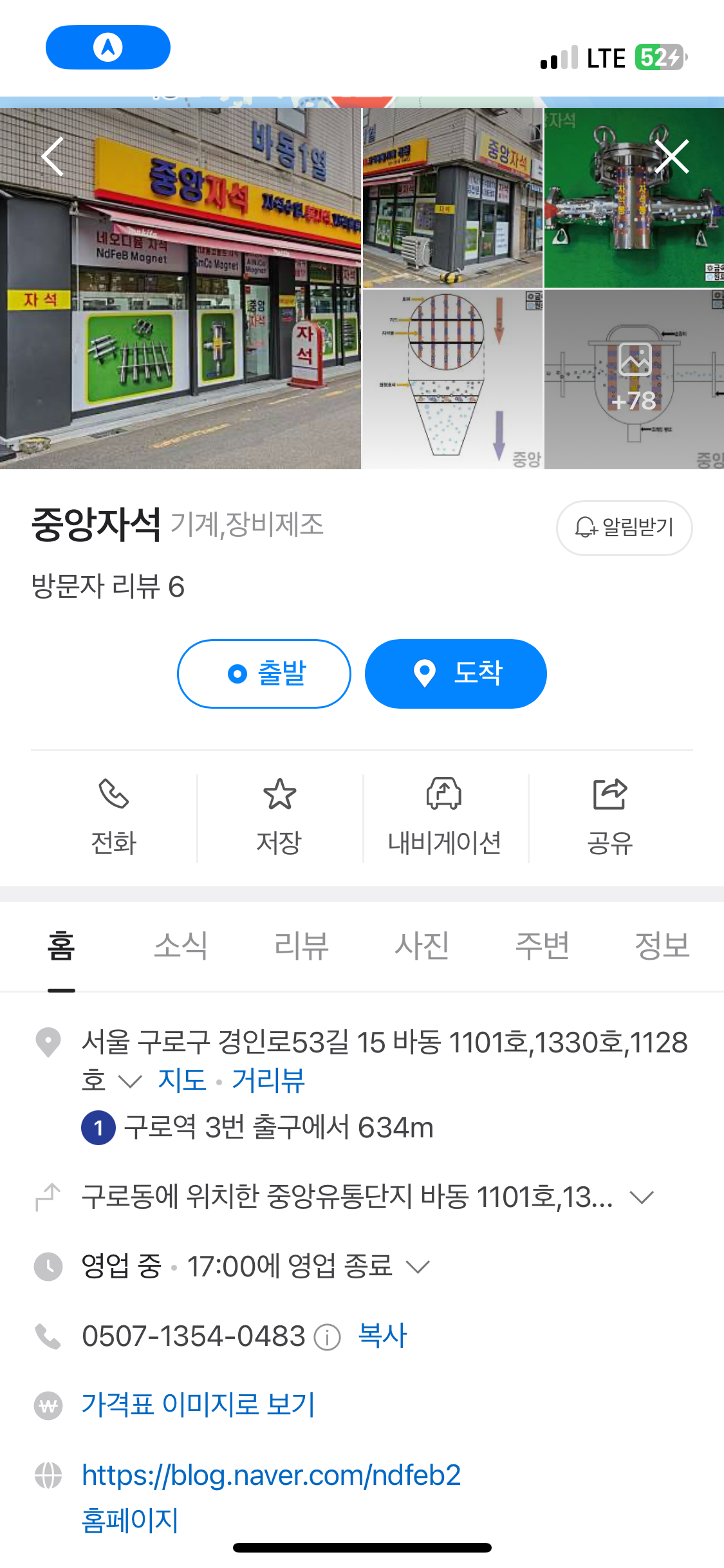This screenshot has height=1568, width=724.
Task: Set 중앙자석 as the 도착 destination
Action: coord(456,674)
